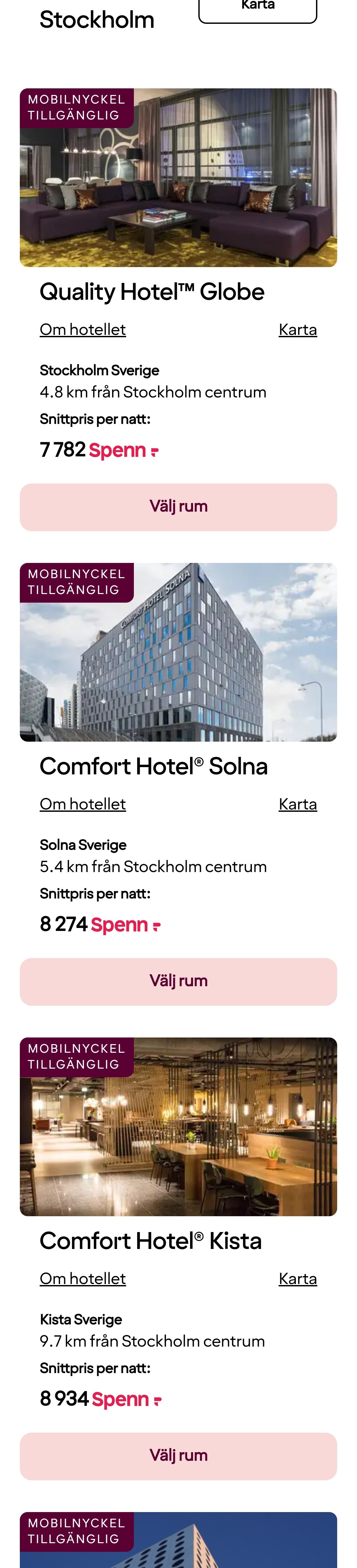Open Om hotellet for Comfort Hotel Solna
Viewport: 357px width, 1568px height.
[x=83, y=804]
